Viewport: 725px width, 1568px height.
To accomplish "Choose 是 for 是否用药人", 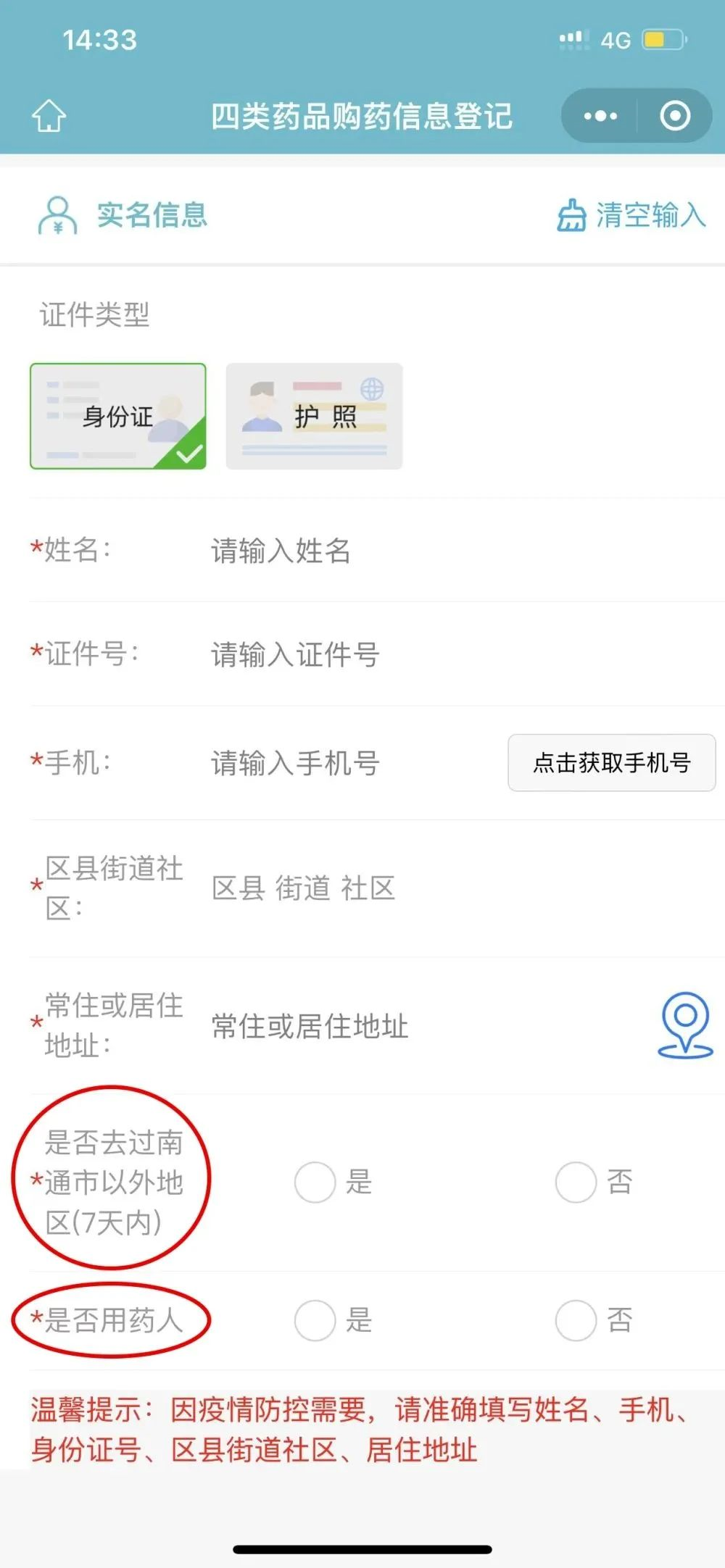I will (x=315, y=1320).
